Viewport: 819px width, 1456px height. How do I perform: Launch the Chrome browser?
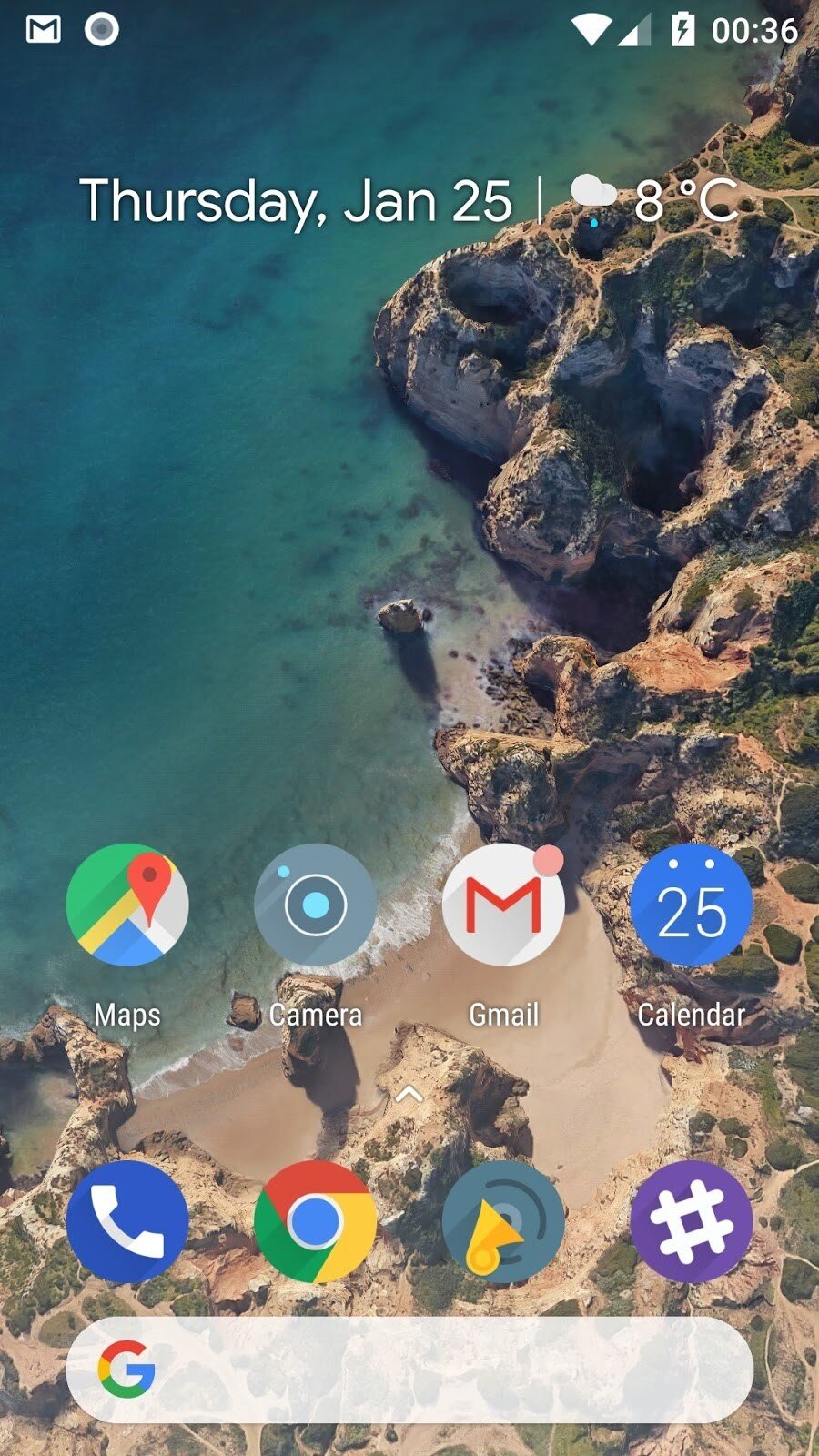click(315, 1221)
